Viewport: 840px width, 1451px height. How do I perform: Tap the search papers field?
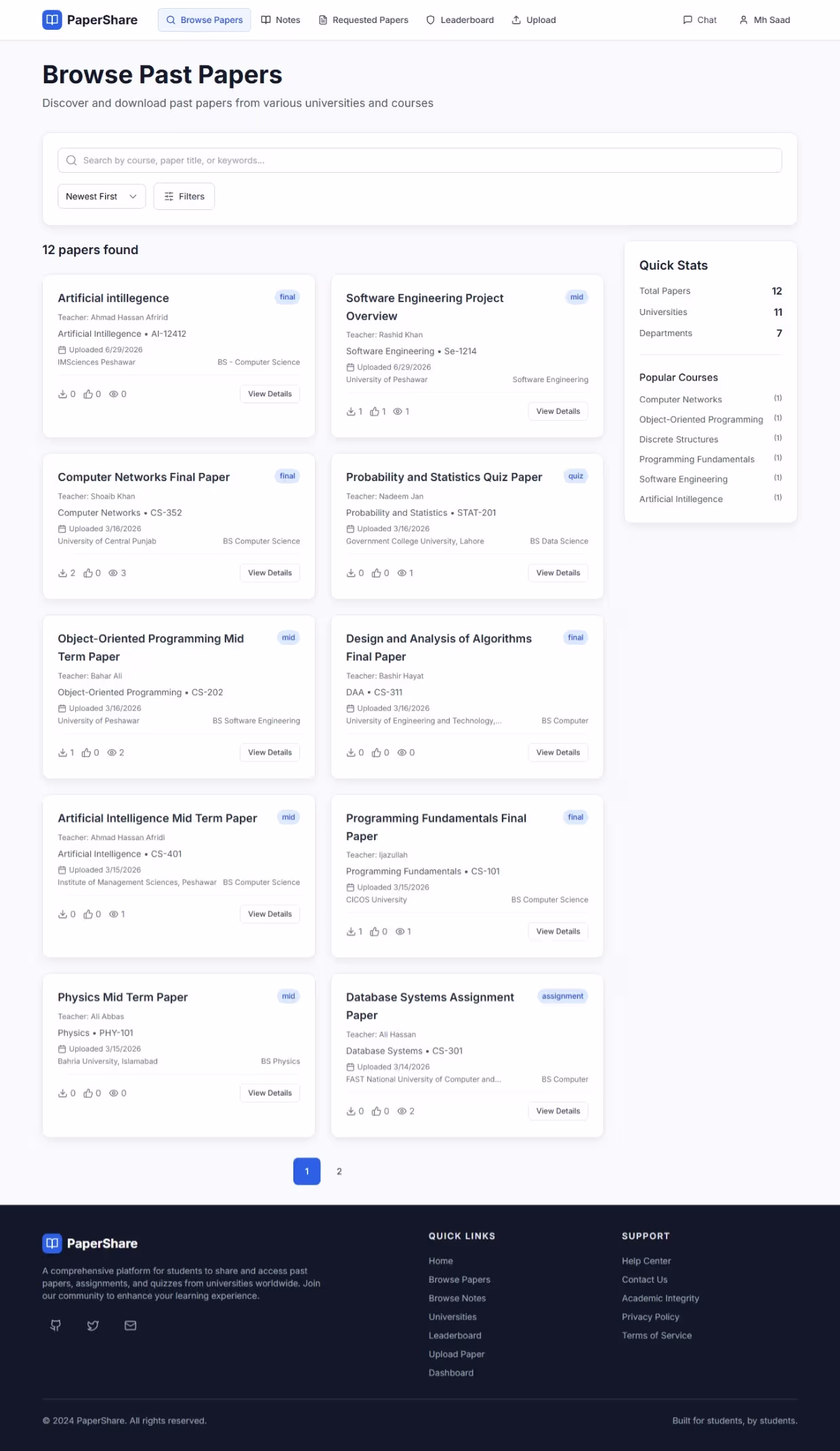point(420,161)
